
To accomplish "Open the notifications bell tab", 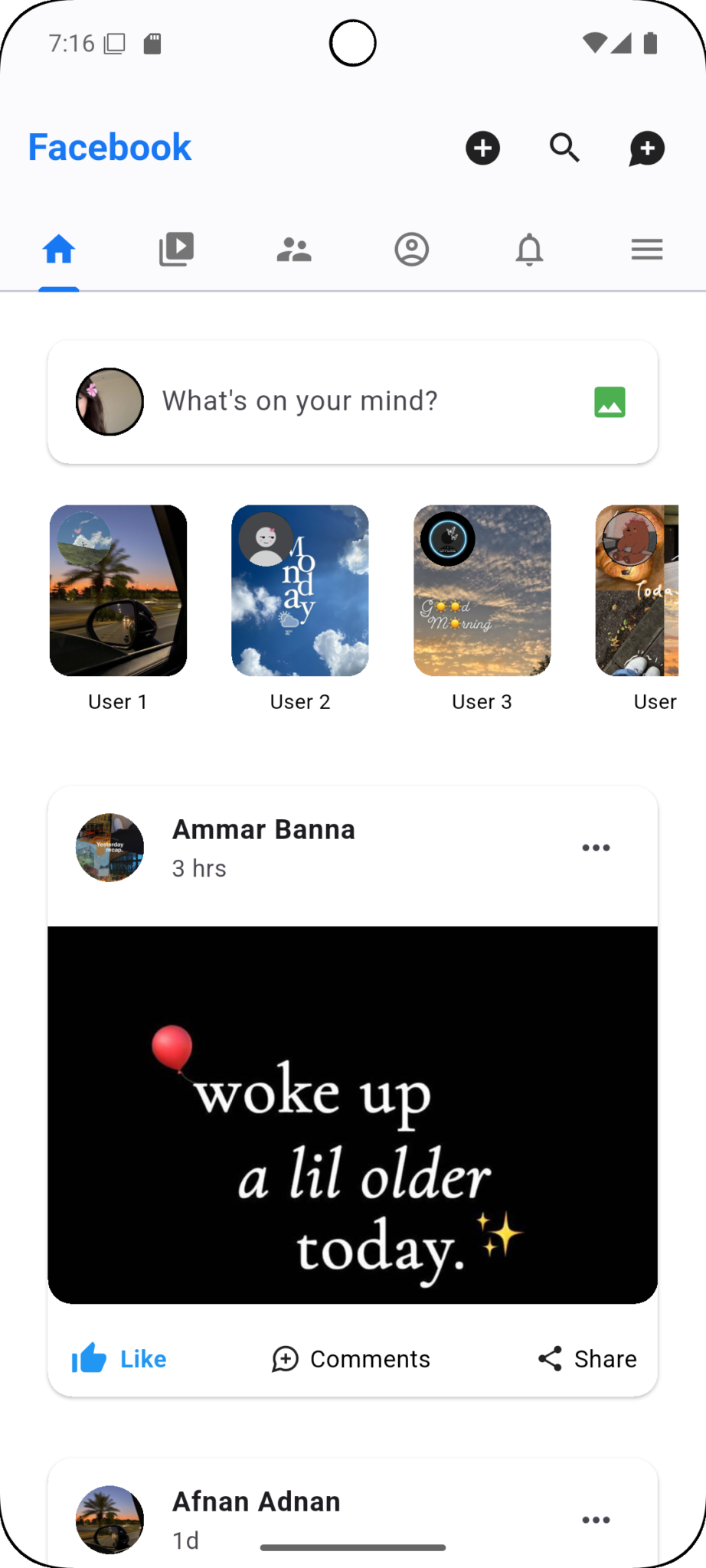I will pyautogui.click(x=529, y=250).
